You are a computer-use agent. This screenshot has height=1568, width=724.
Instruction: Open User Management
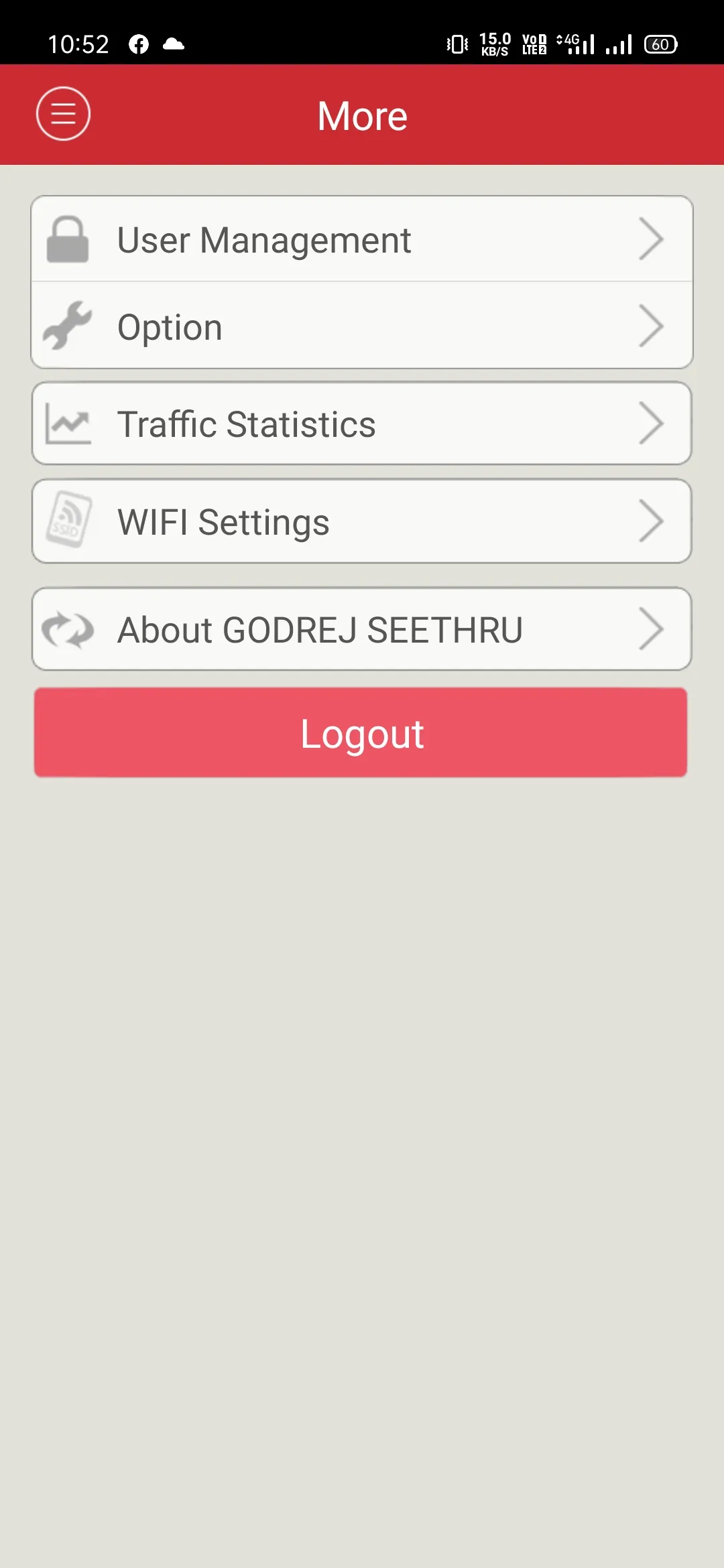tap(362, 239)
